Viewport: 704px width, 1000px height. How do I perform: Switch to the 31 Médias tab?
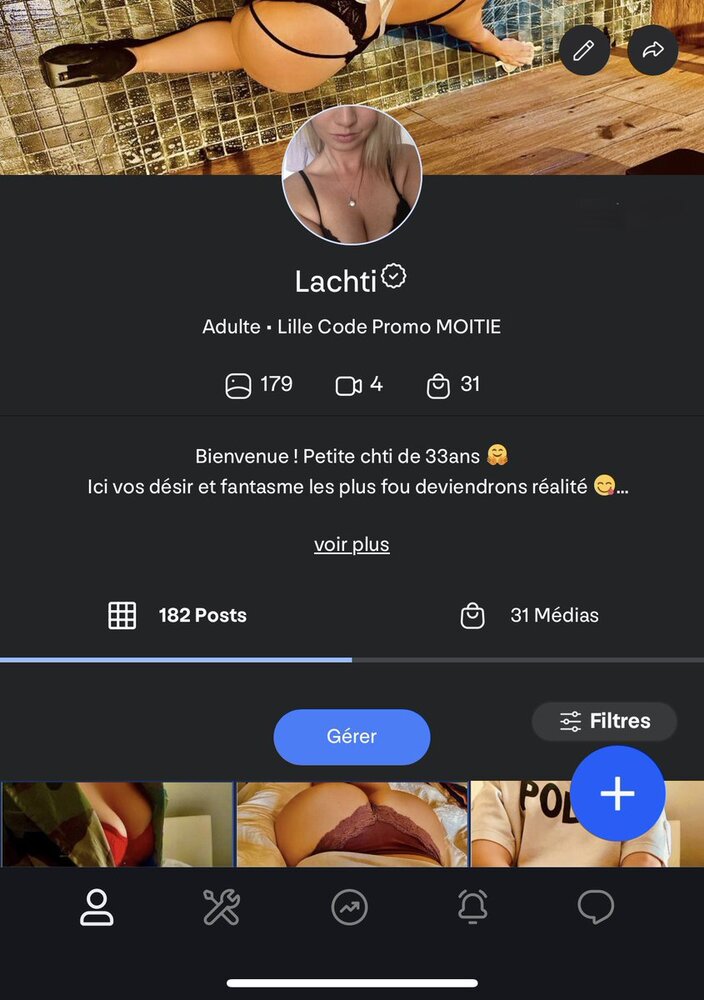tap(529, 615)
